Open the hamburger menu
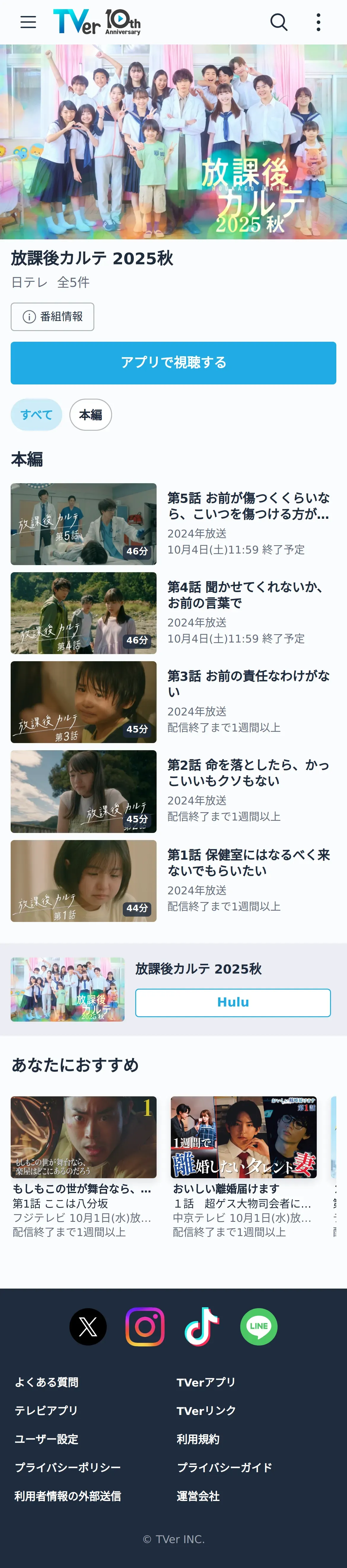The height and width of the screenshot is (1568, 347). click(28, 23)
